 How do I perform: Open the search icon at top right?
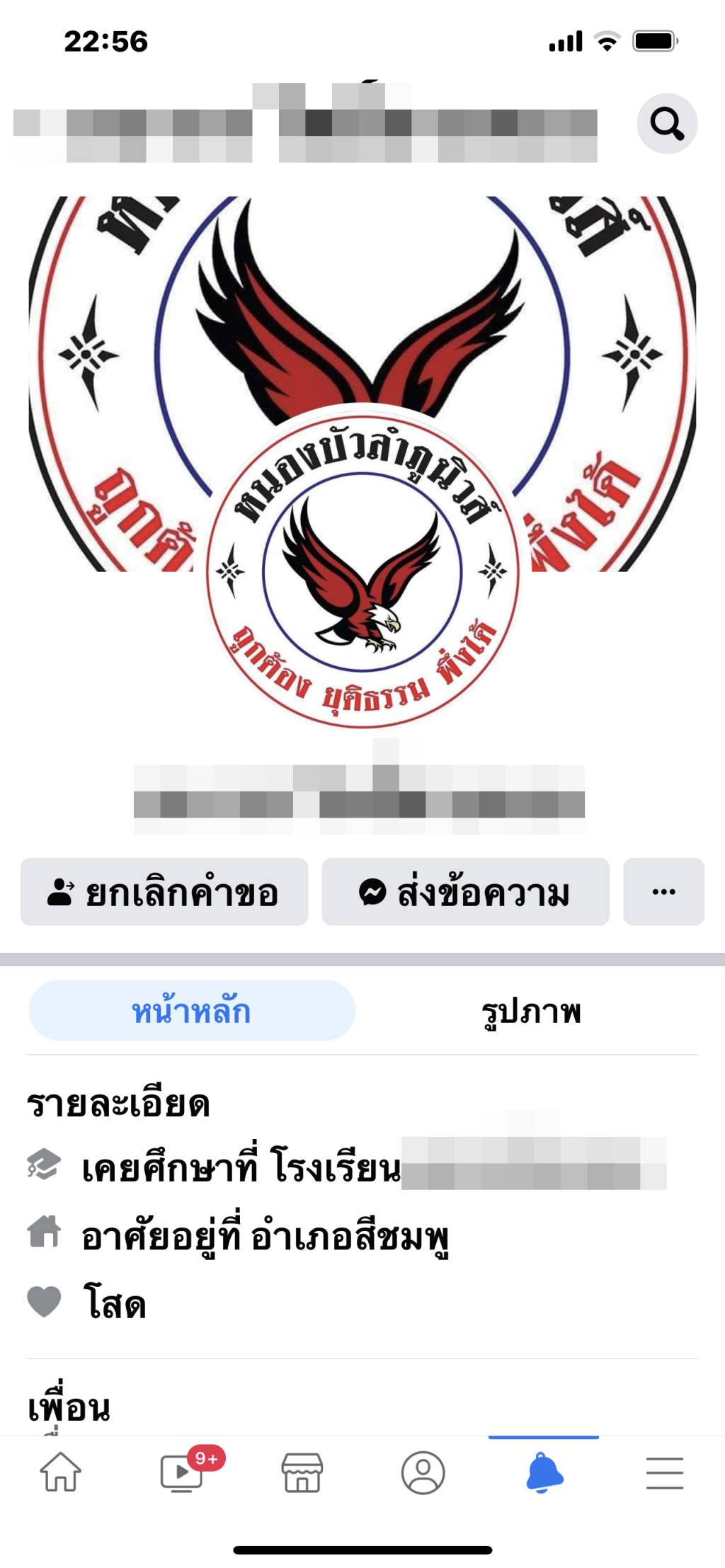[667, 124]
